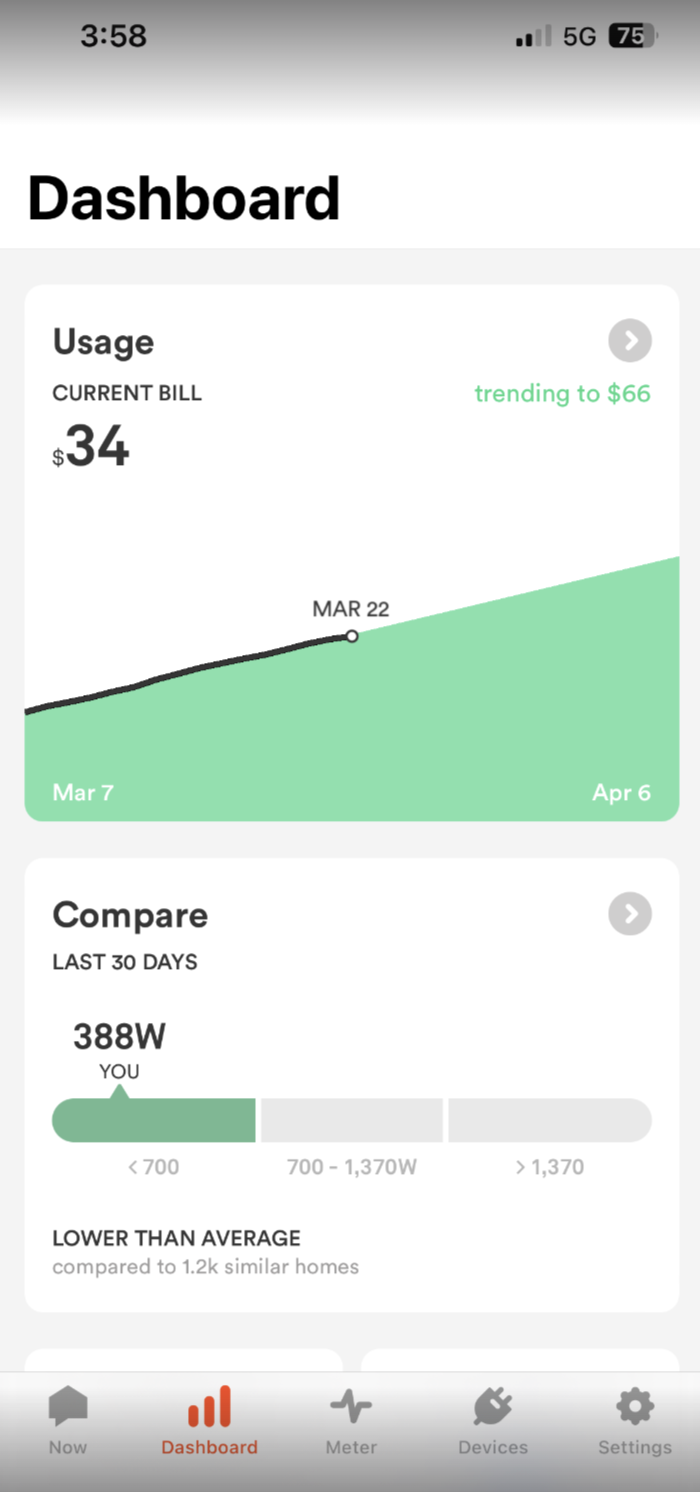Open Usage details via the arrow icon
This screenshot has height=1492, width=700.
click(630, 341)
